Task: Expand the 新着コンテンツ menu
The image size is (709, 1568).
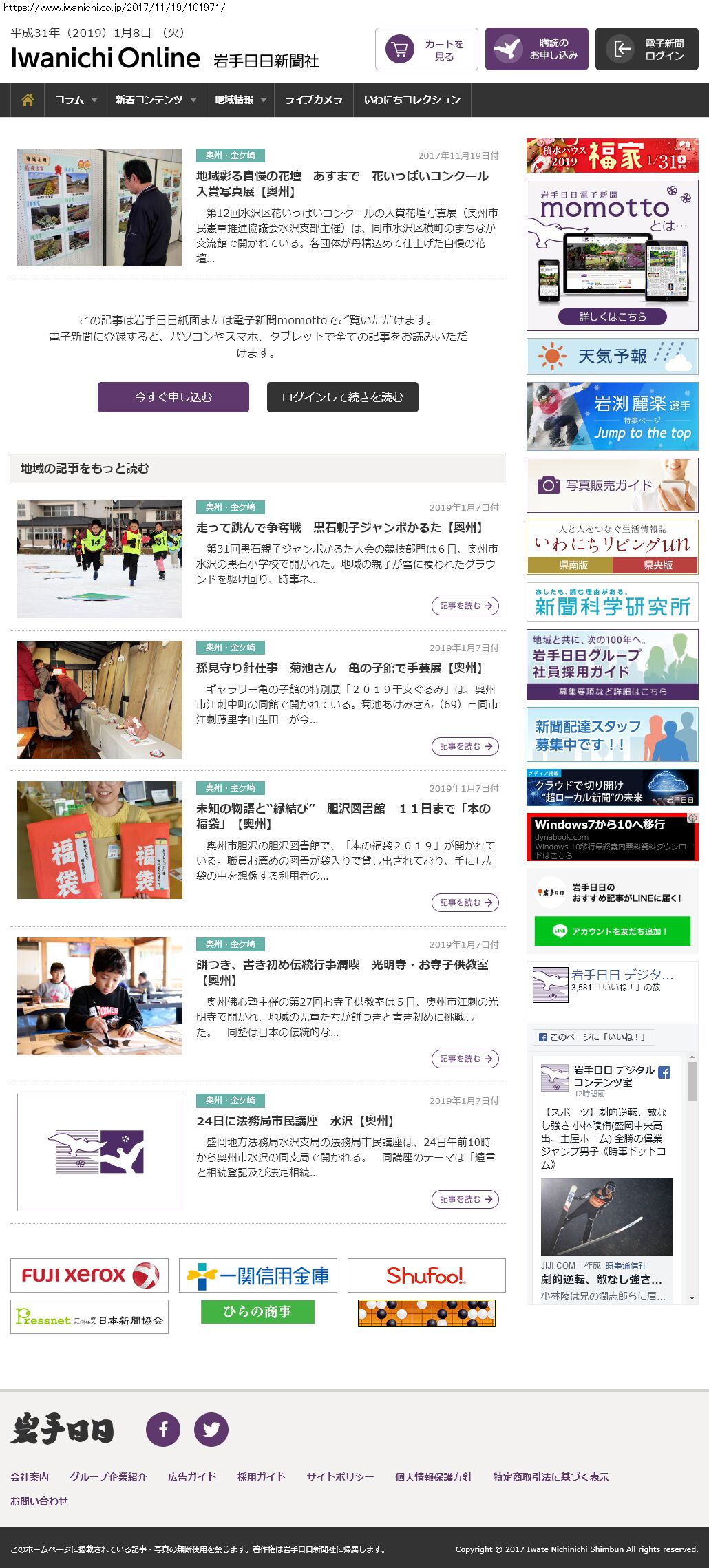Action: click(x=156, y=100)
